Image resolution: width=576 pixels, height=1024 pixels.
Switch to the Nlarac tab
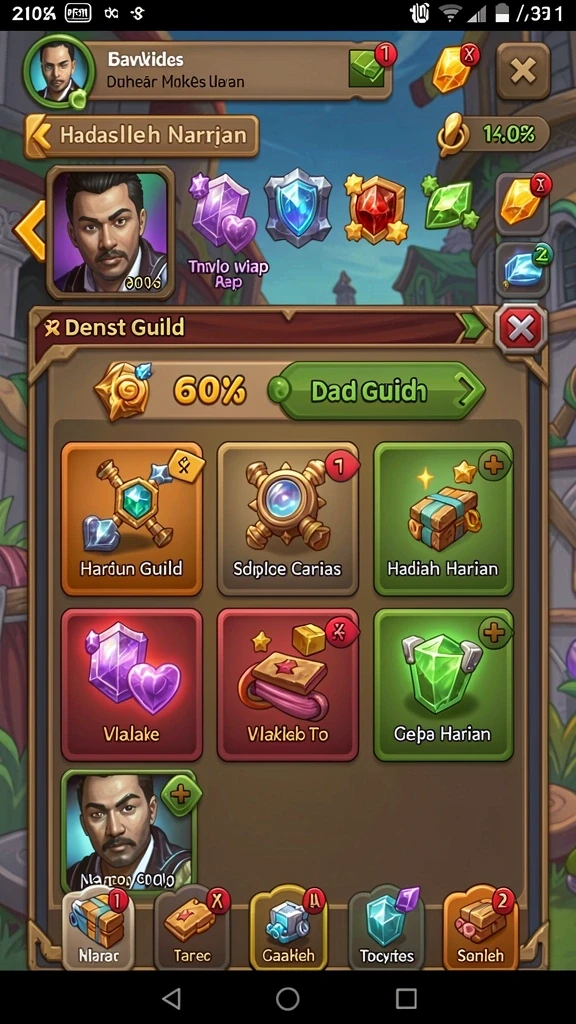click(x=99, y=929)
